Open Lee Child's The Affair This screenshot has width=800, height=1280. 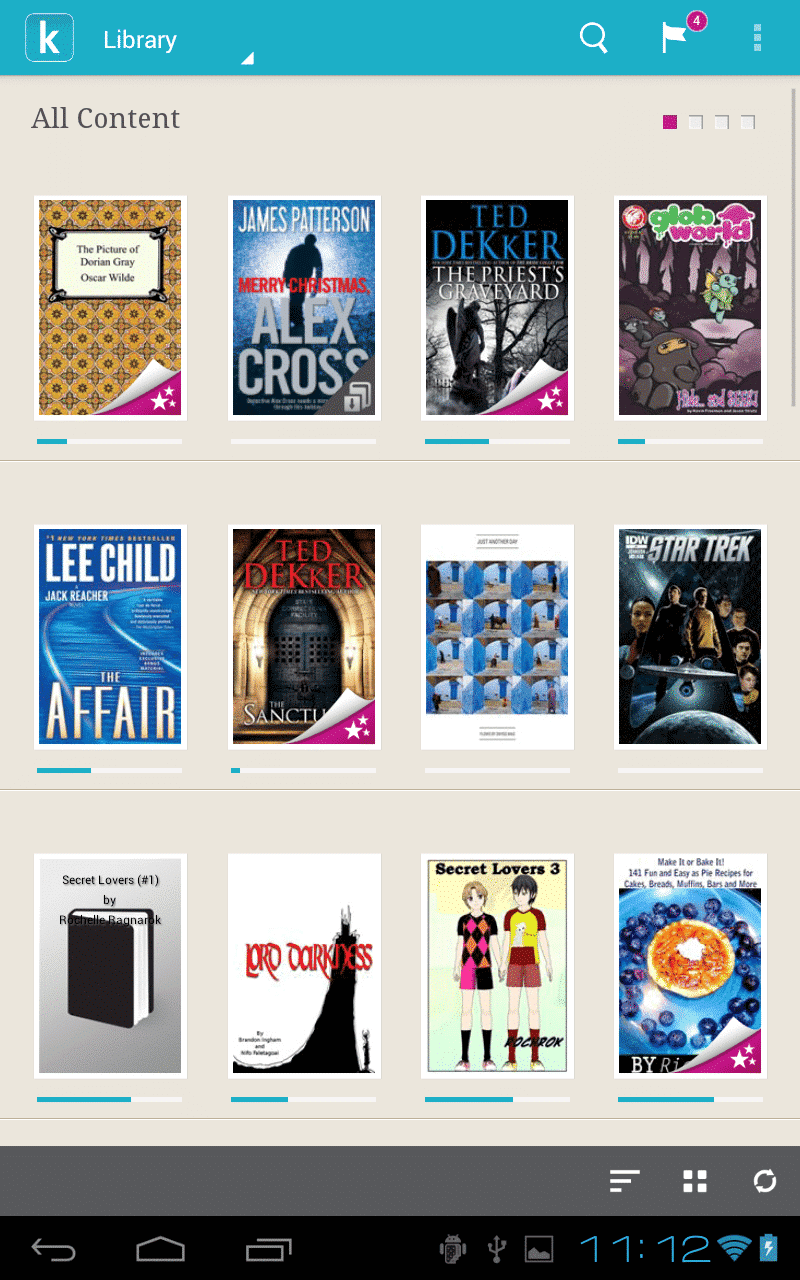pyautogui.click(x=110, y=636)
